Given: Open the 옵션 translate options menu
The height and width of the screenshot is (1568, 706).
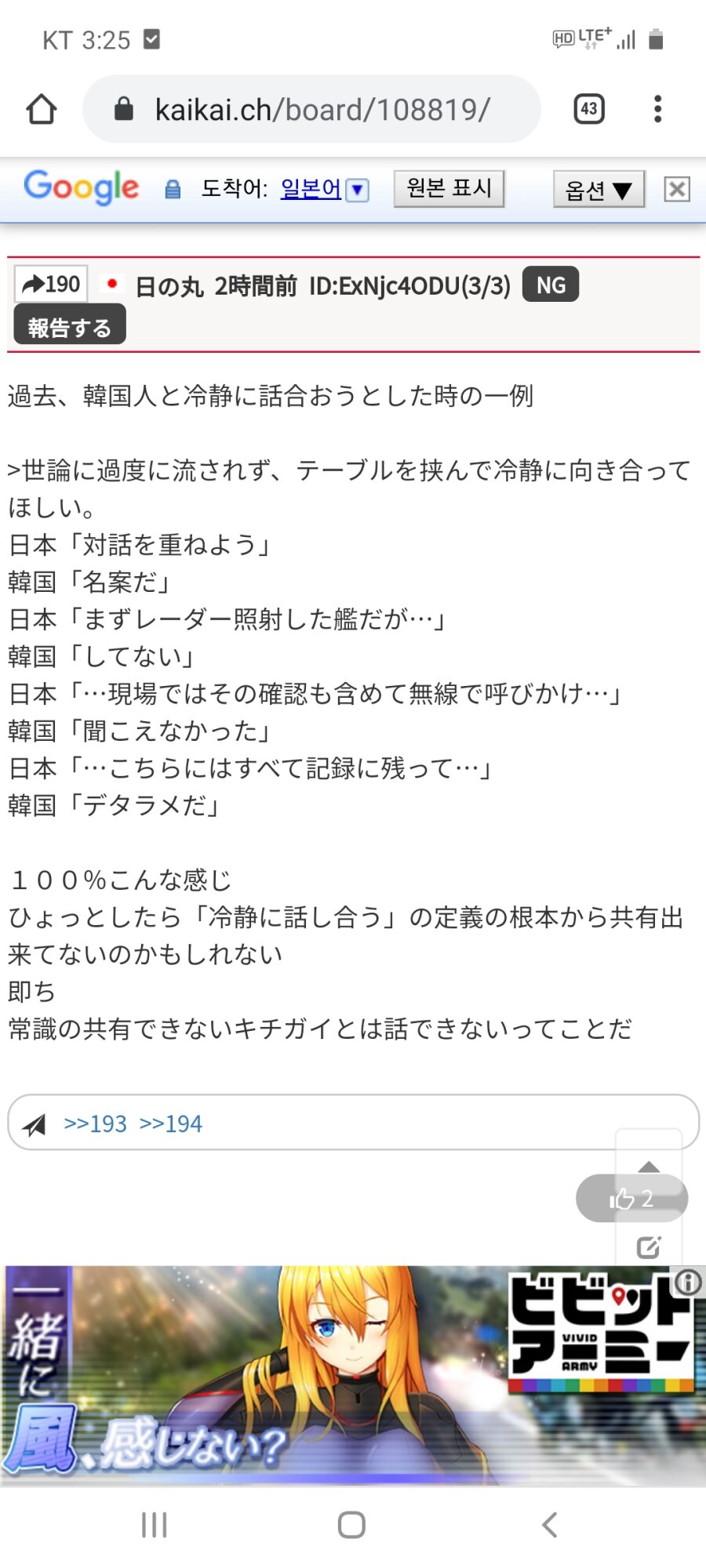Looking at the screenshot, I should pos(598,190).
